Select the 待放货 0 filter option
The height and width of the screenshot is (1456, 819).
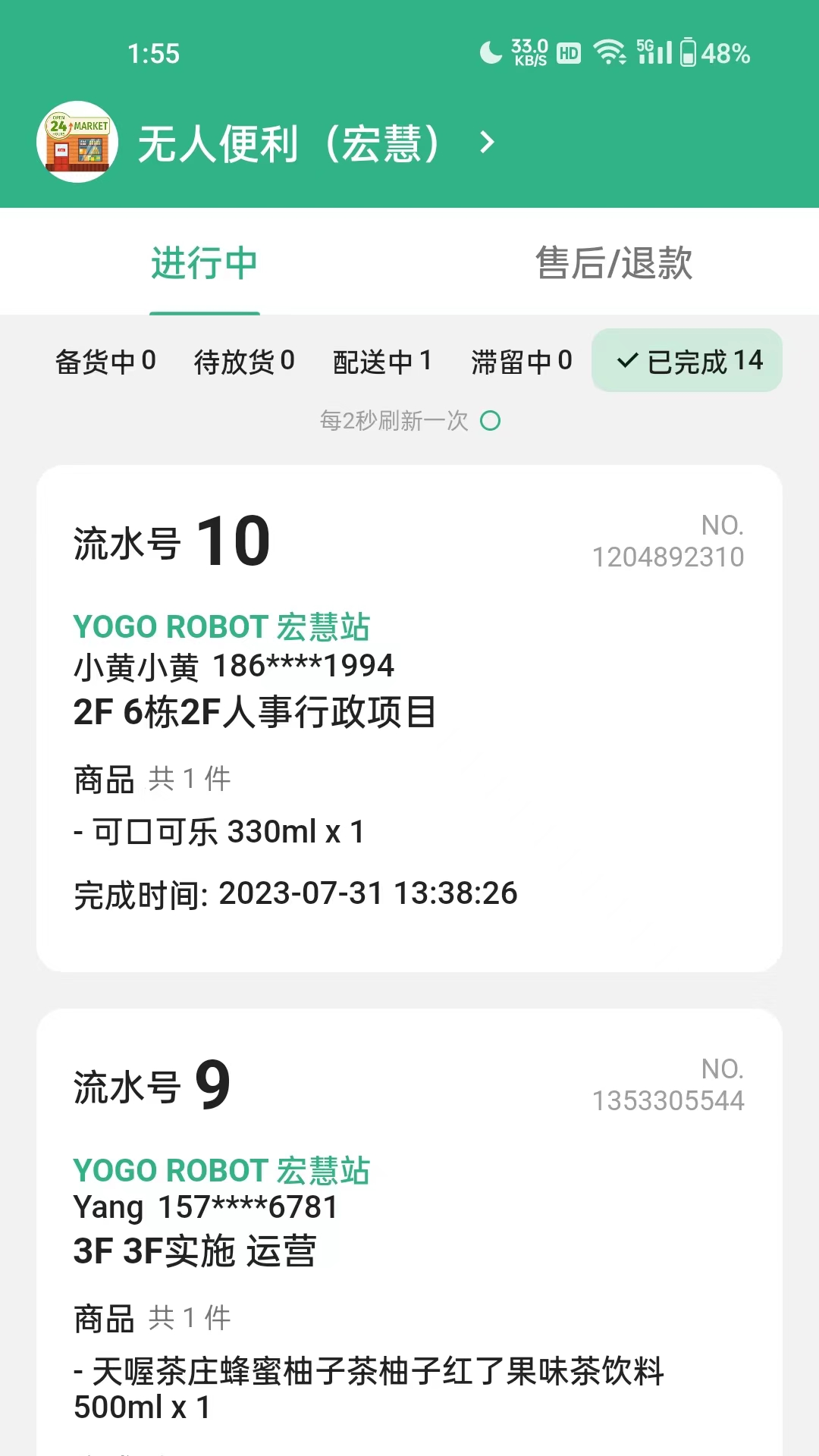pos(244,361)
